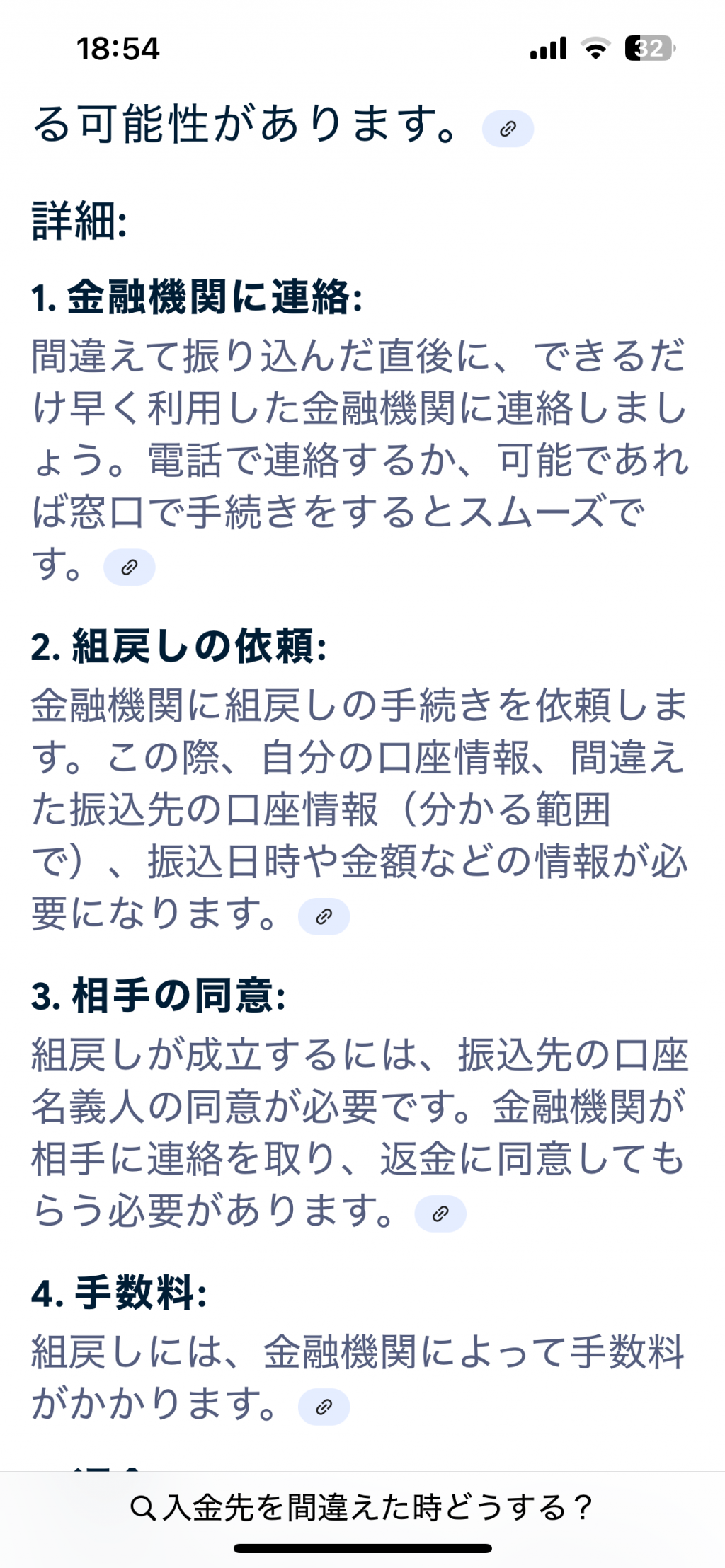Tap the search bar 入金先を間違えた時どうする？

click(362, 1507)
